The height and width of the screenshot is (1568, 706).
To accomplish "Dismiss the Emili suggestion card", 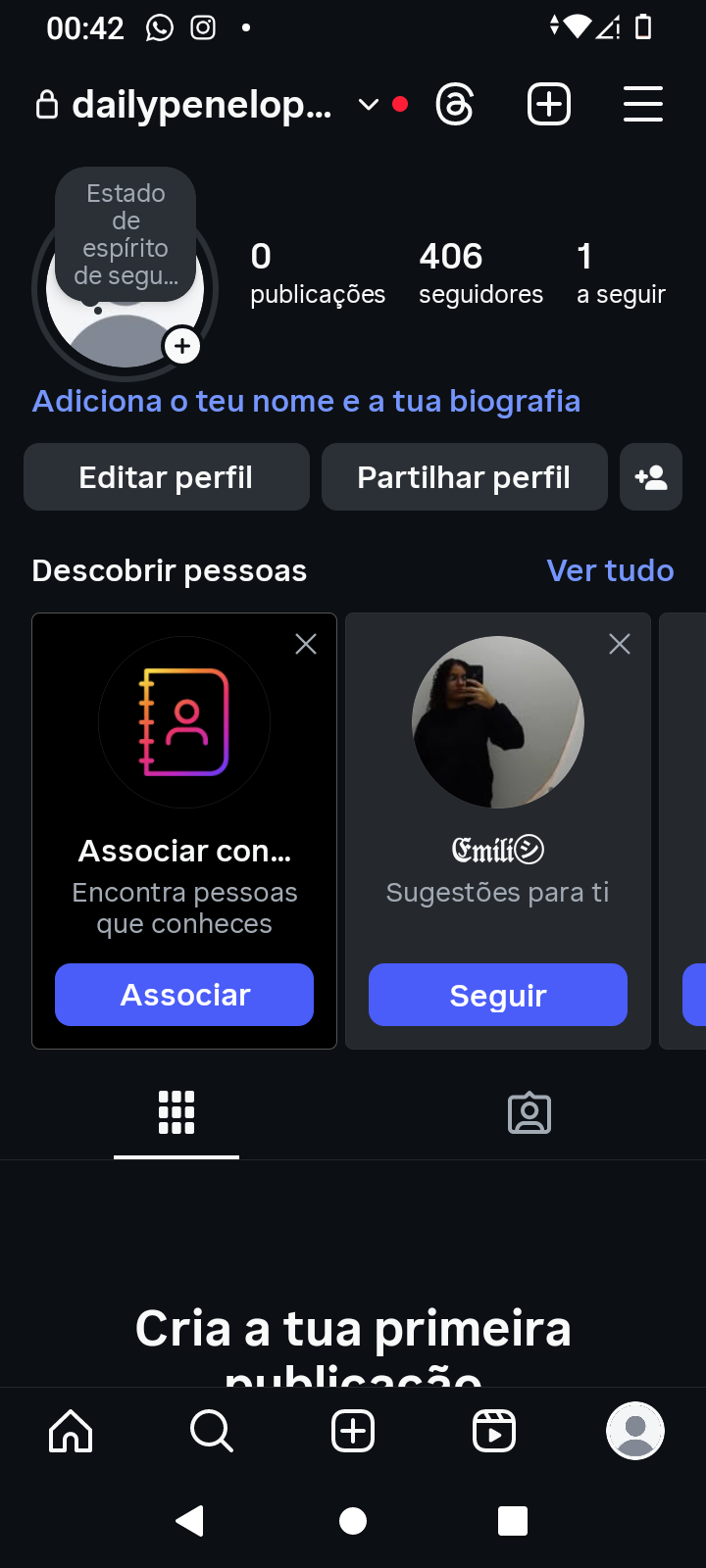I will (x=620, y=644).
